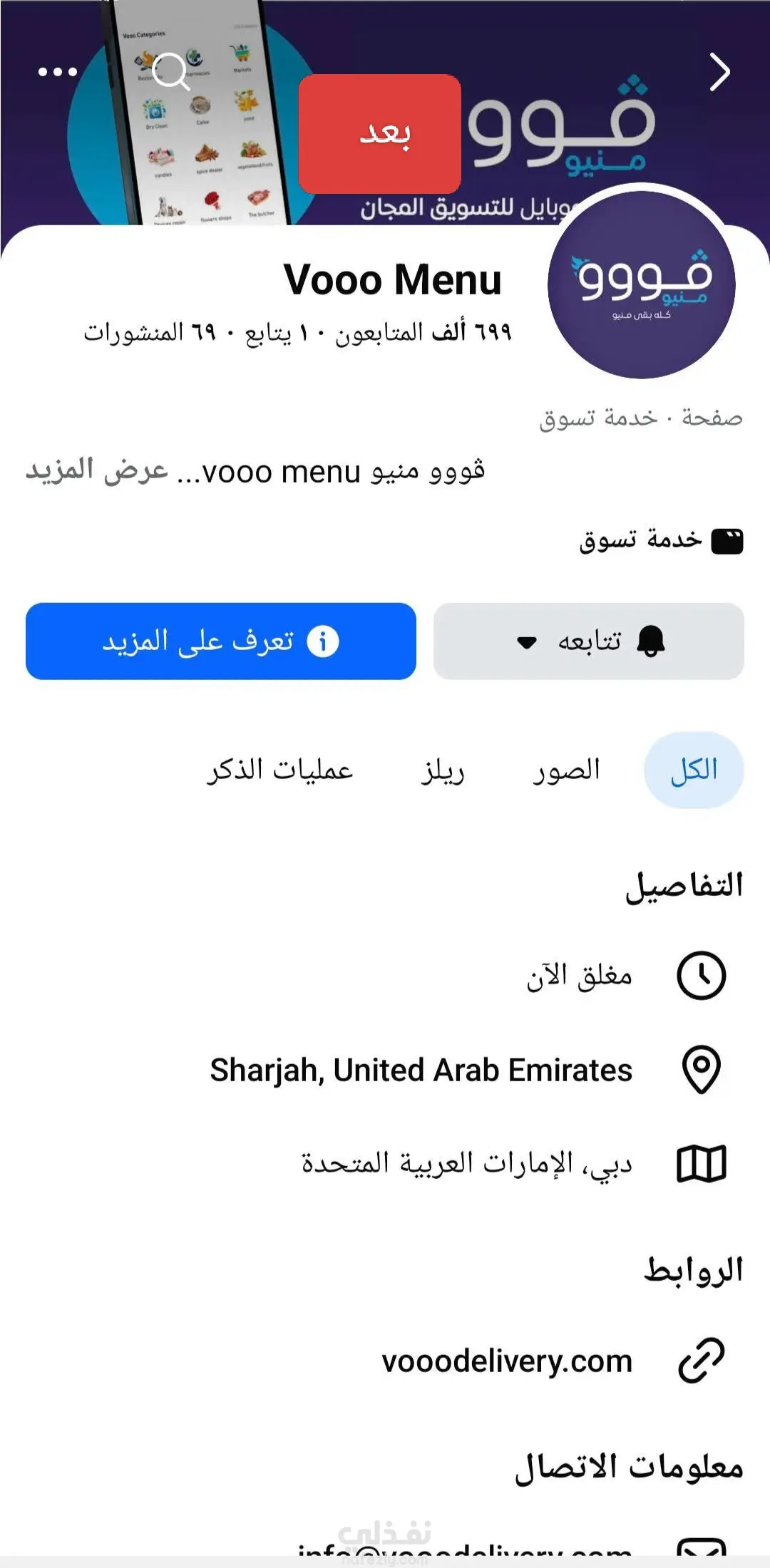The height and width of the screenshot is (1568, 770).
Task: Select the الكل tab
Action: (694, 770)
